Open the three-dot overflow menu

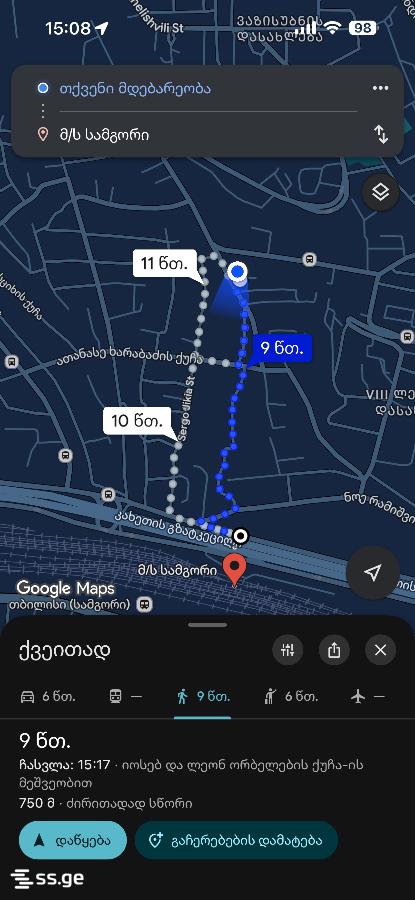pos(381,88)
